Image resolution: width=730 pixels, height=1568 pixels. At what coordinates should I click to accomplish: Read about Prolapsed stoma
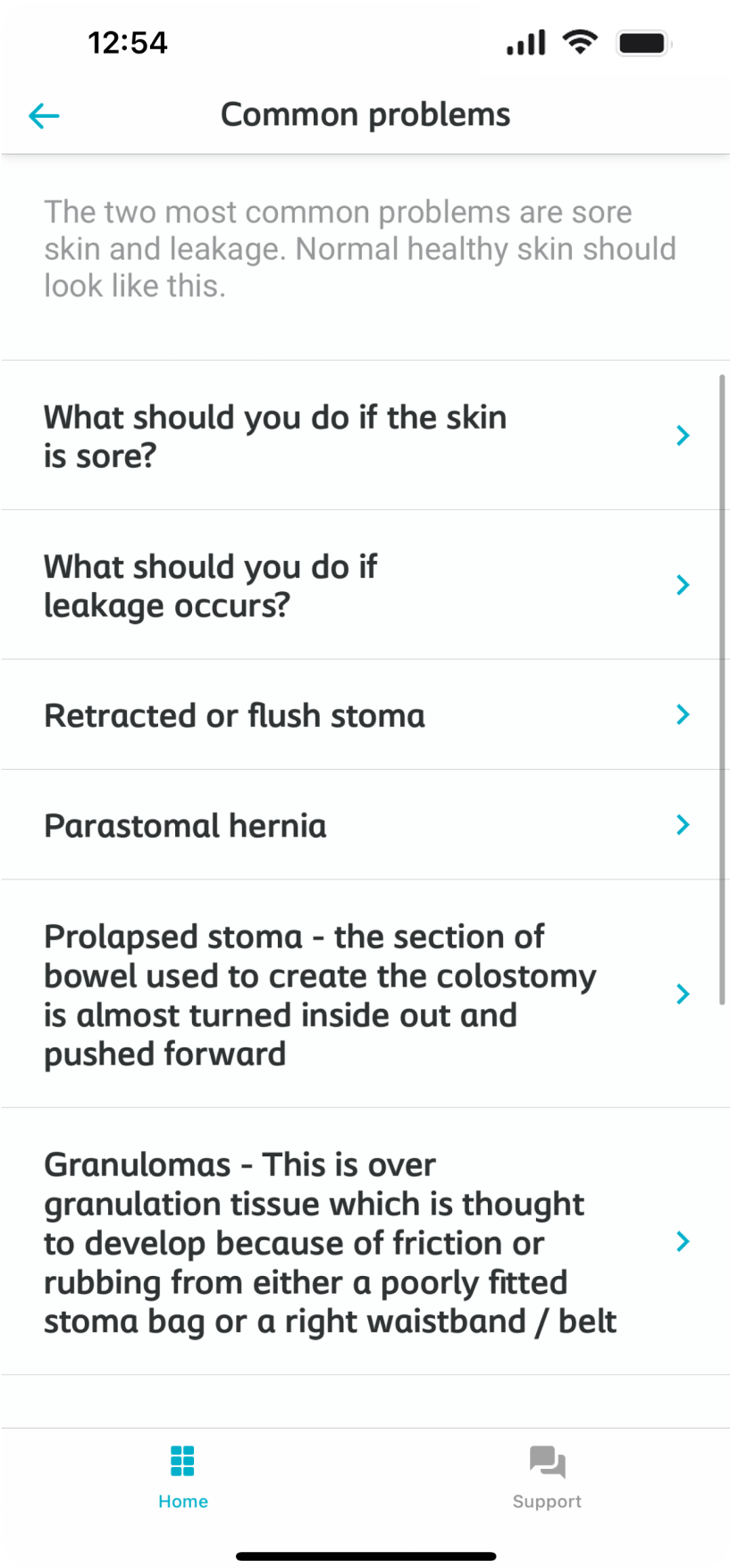pos(365,994)
